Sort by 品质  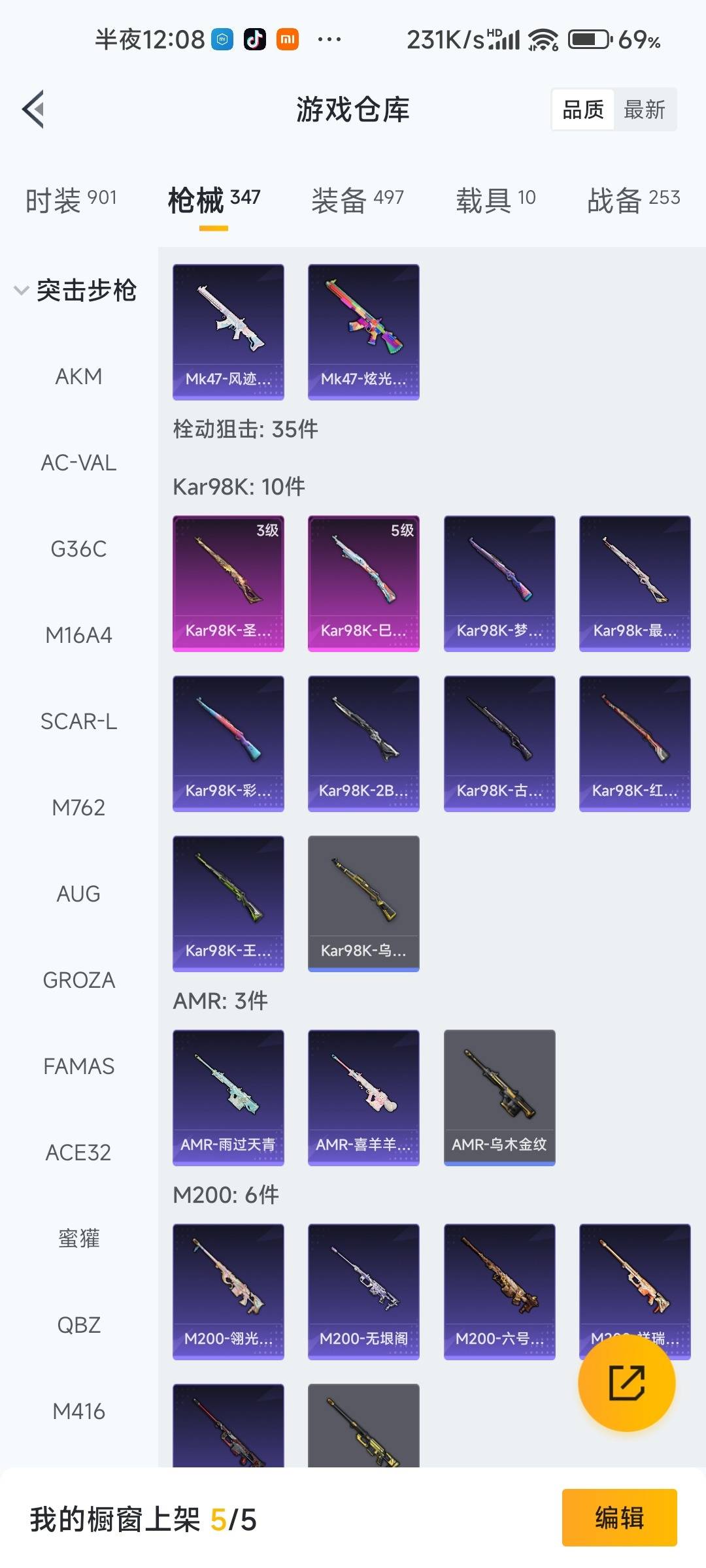pos(583,110)
